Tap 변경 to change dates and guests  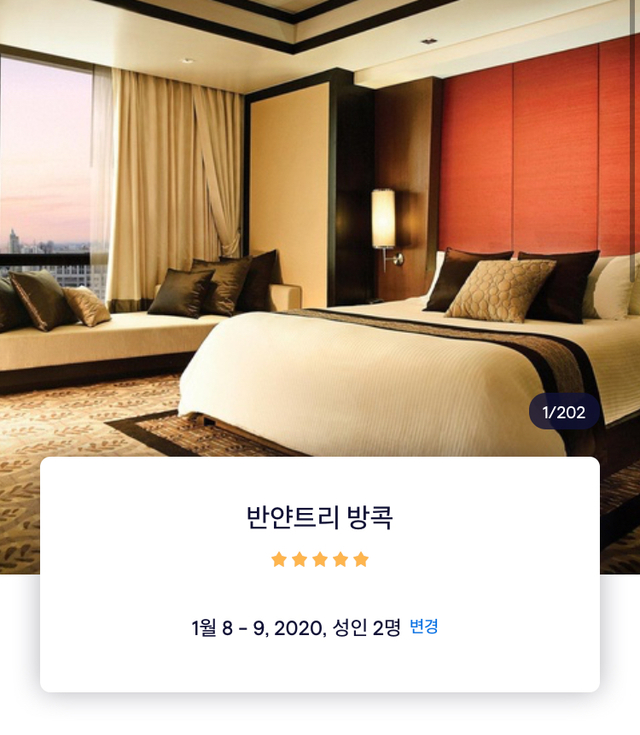[424, 627]
